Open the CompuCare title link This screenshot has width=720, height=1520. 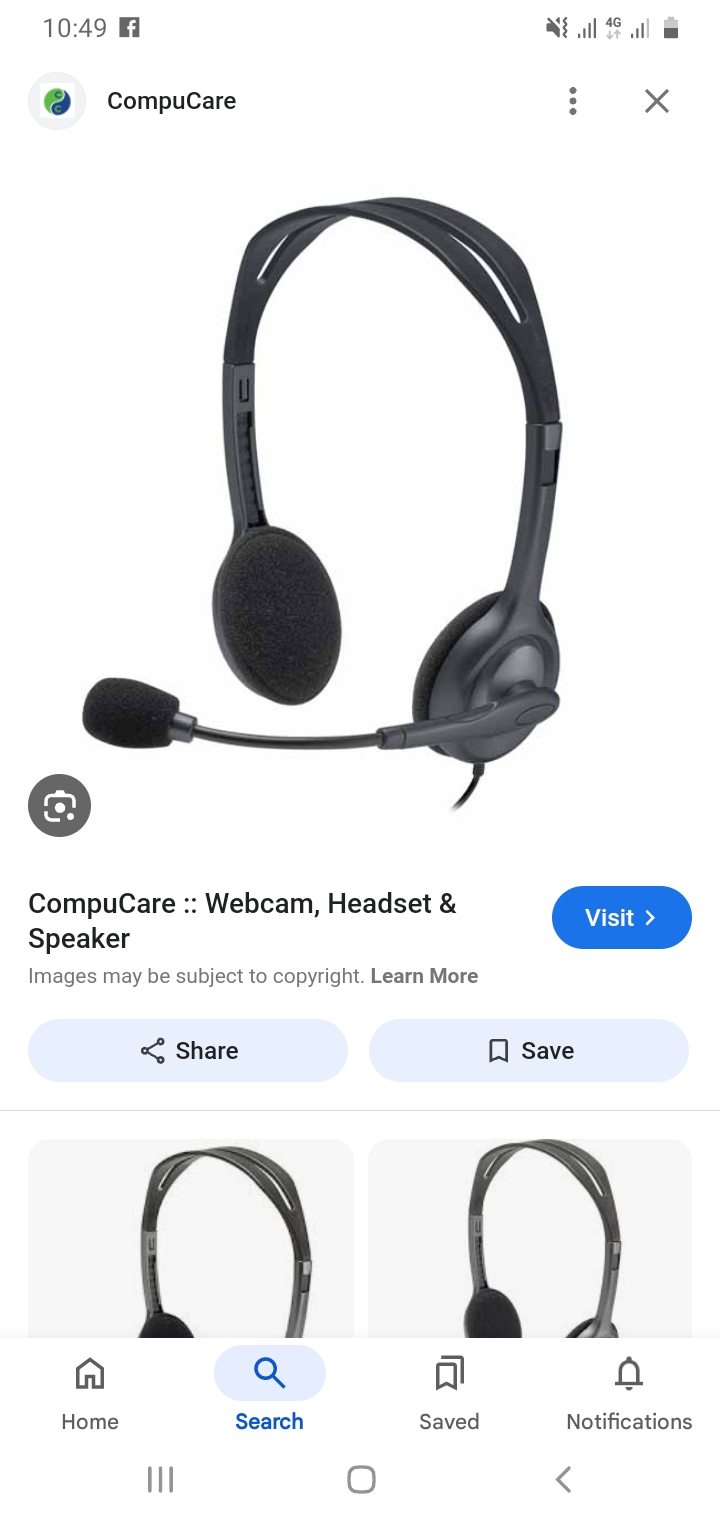(x=242, y=921)
